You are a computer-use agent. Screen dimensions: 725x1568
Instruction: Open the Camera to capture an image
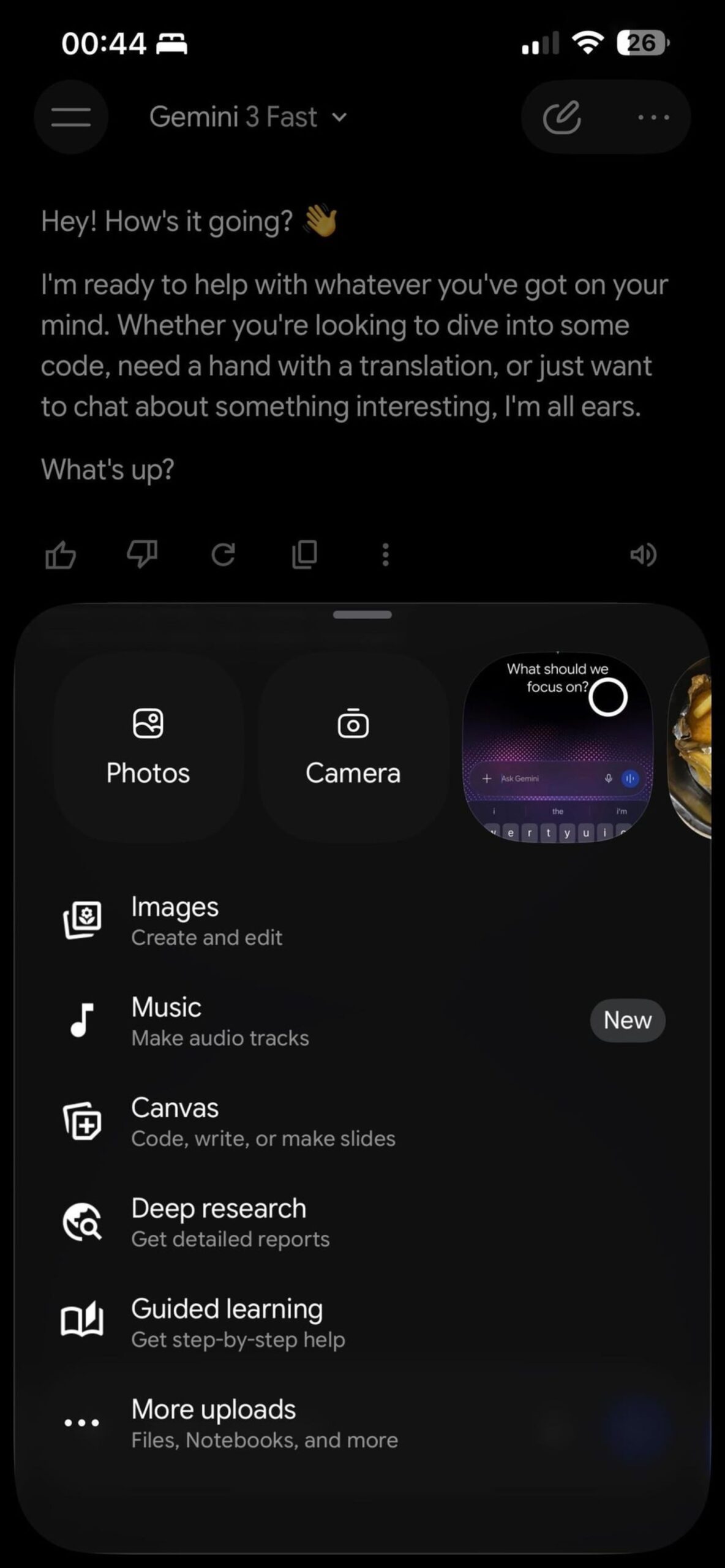[353, 747]
